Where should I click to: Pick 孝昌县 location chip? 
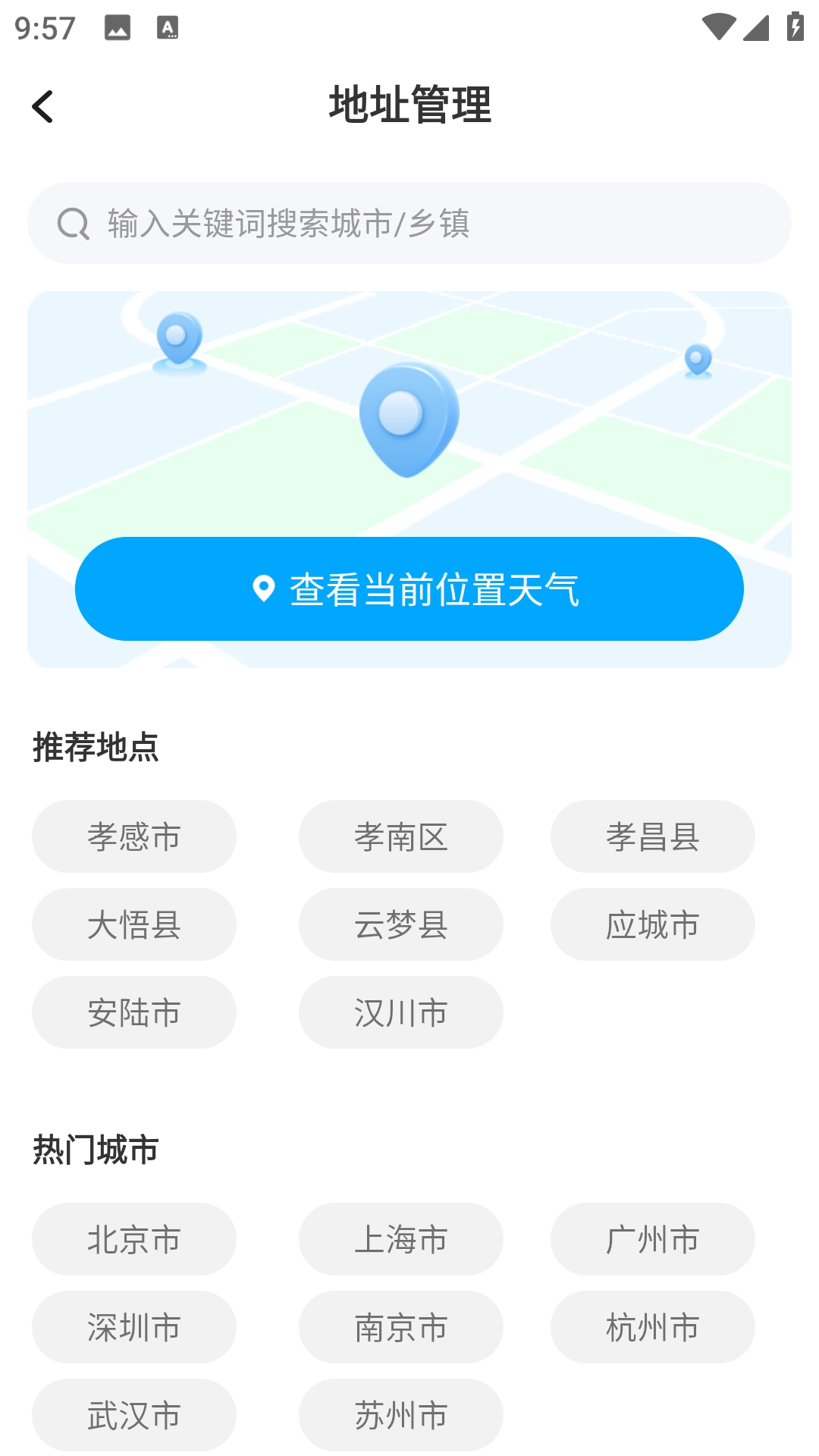click(652, 836)
